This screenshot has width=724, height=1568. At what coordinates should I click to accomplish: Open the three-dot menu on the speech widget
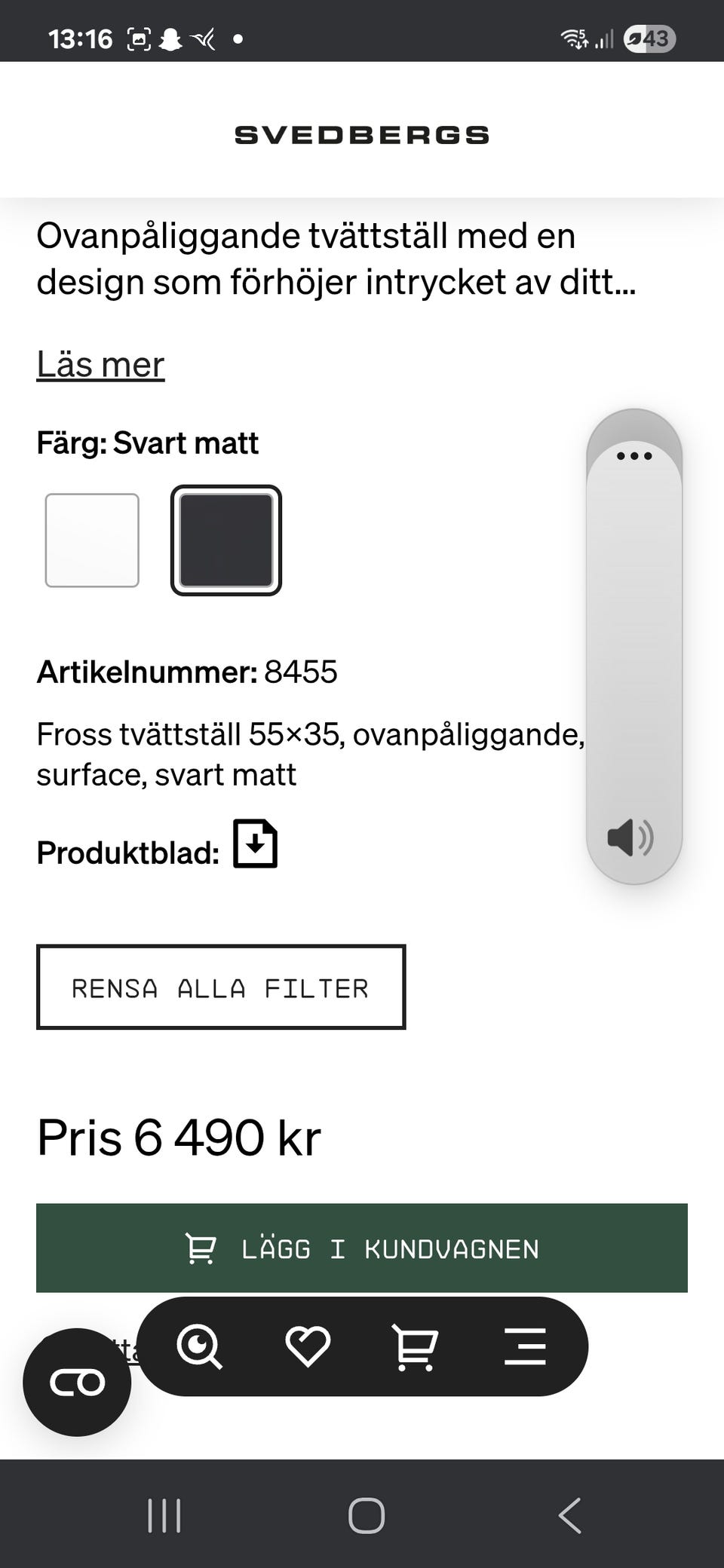[633, 455]
